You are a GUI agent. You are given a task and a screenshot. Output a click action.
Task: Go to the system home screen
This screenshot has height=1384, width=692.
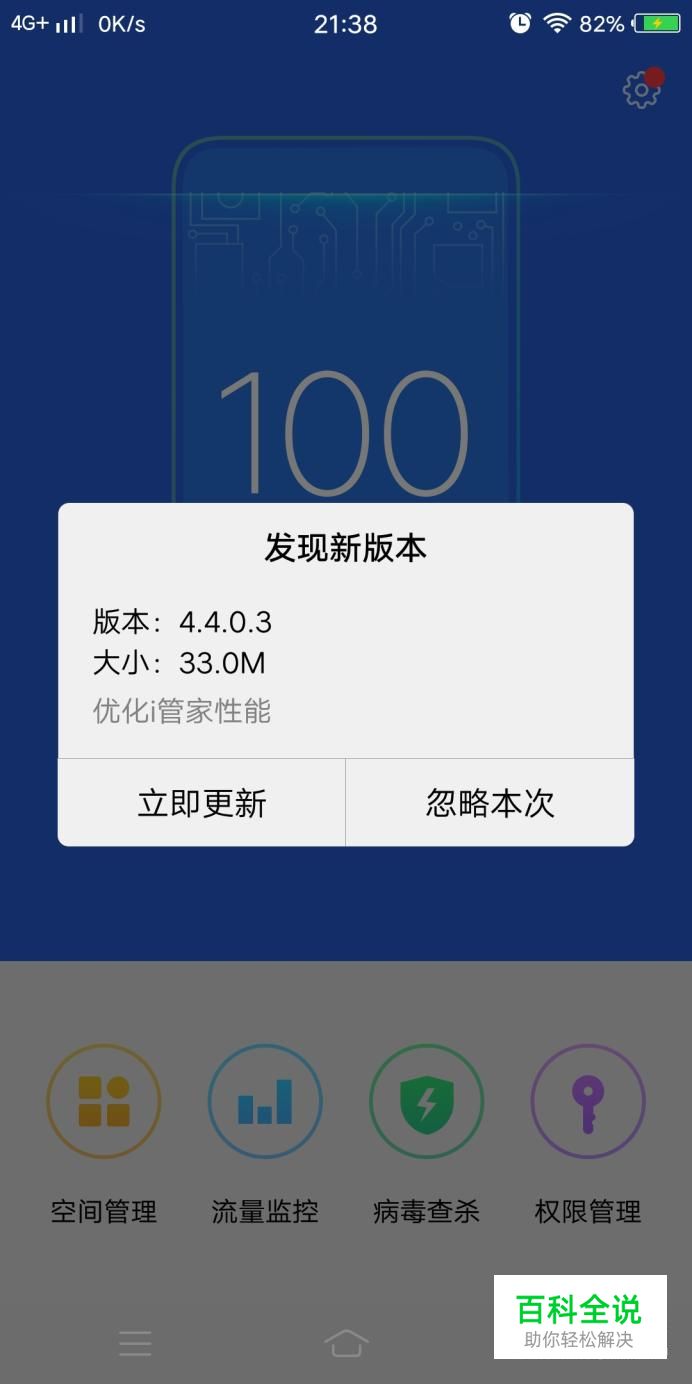[346, 1343]
